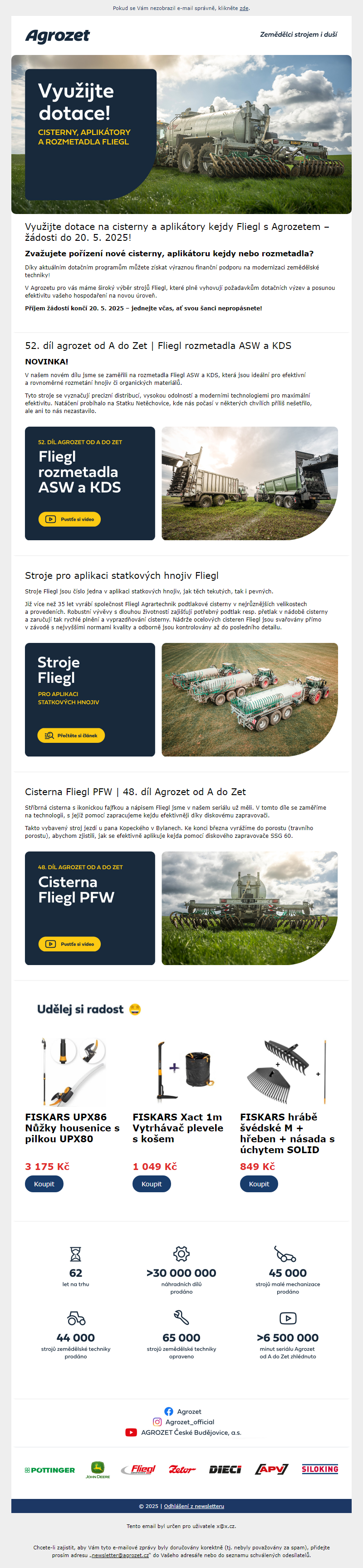The height and width of the screenshot is (1568, 363).
Task: Unsubscribe via 'Odhlášení z newsletteru'
Action: point(194,1506)
